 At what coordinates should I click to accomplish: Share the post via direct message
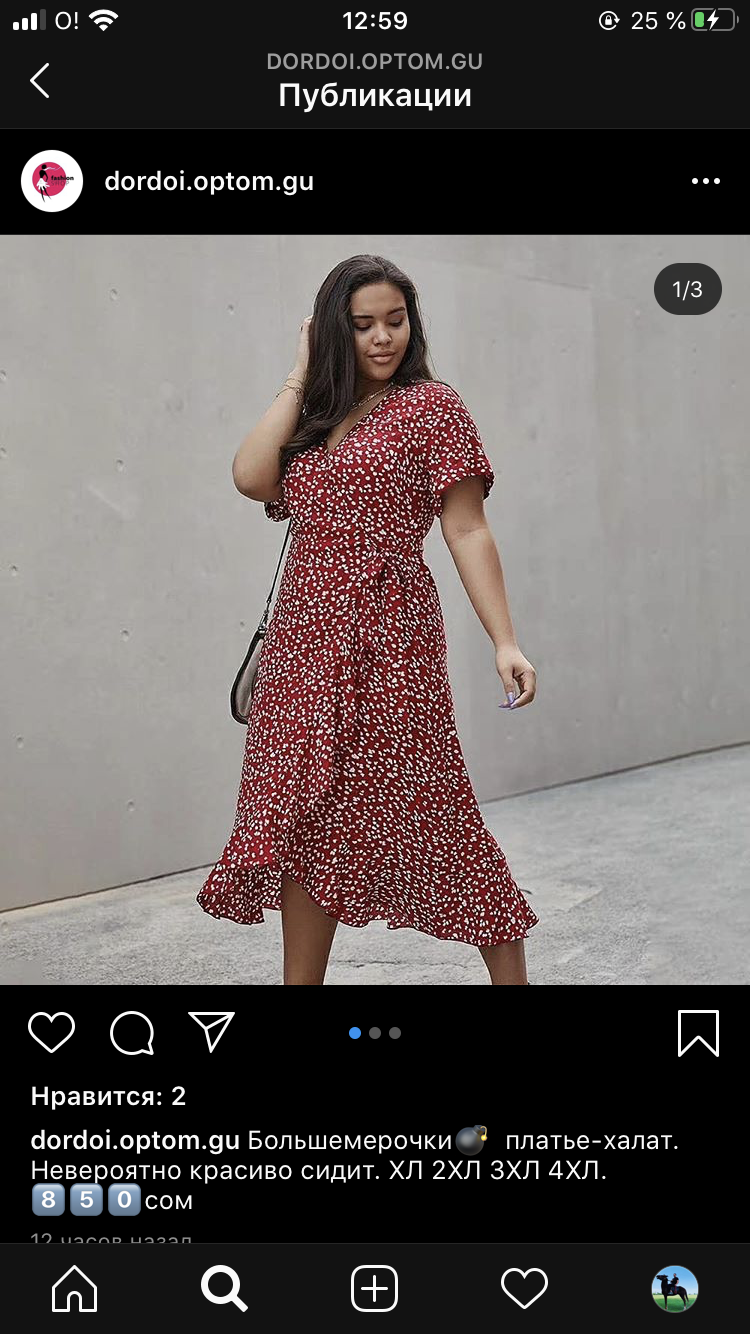(x=211, y=1032)
